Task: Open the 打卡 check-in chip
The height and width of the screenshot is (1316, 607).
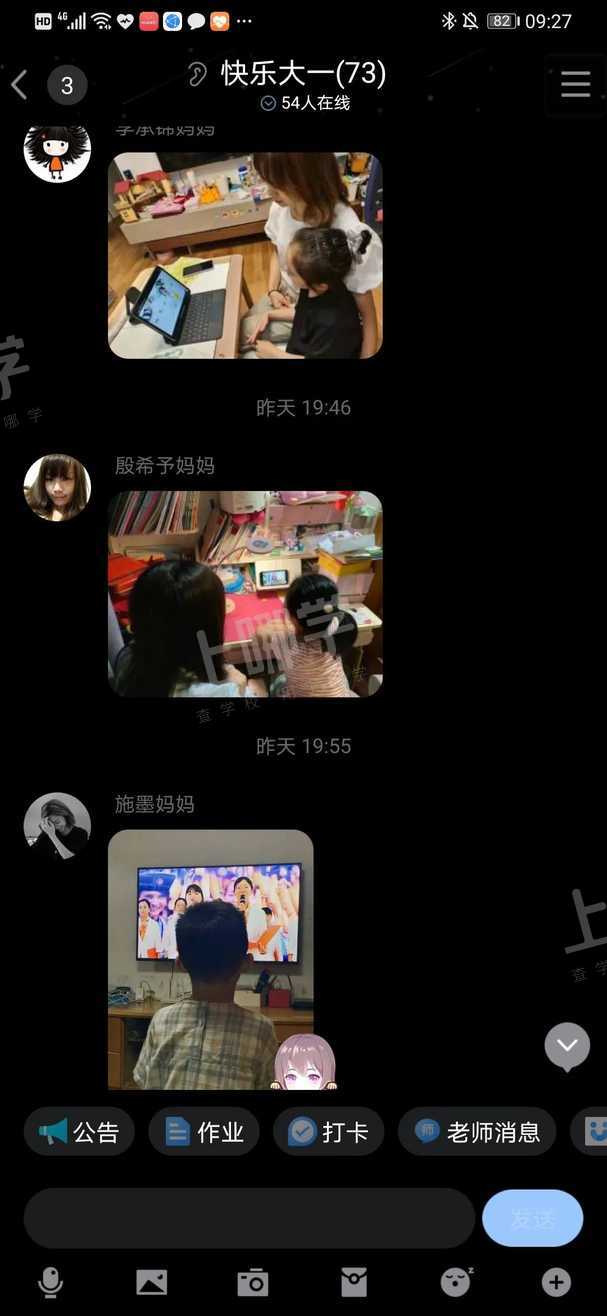Action: coord(328,1132)
